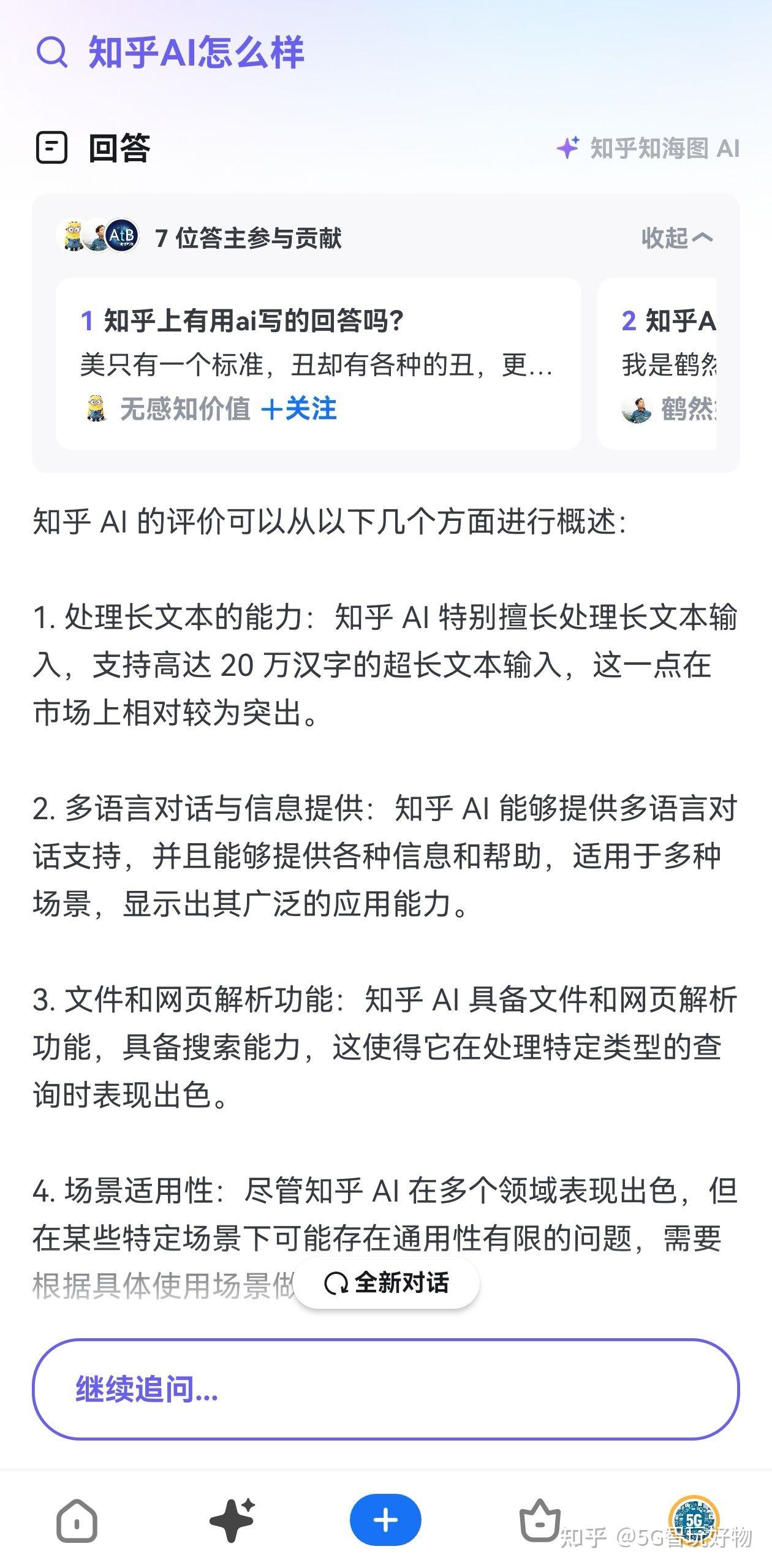Go to the home tab
This screenshot has height=1568, width=772.
point(77,1520)
